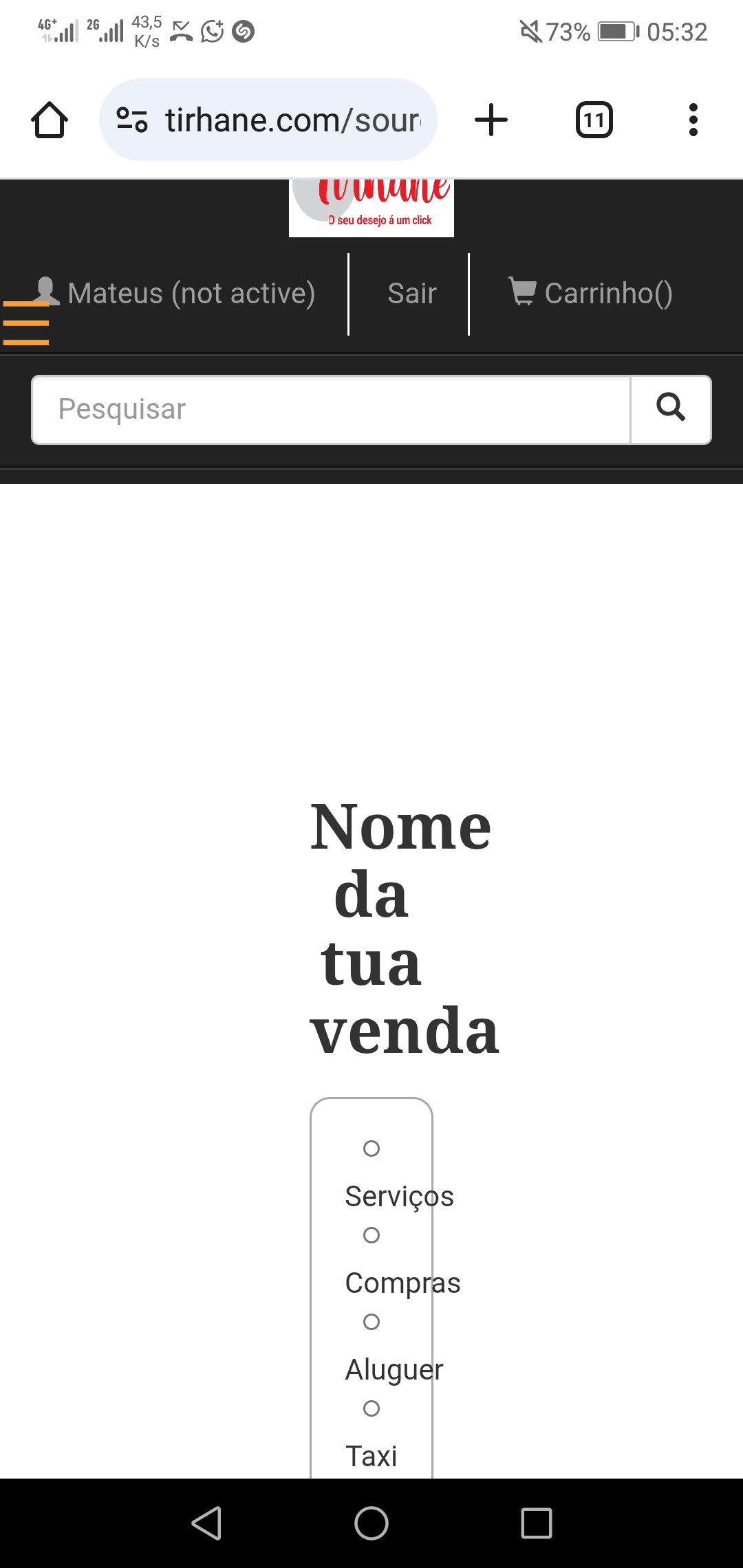Submit search with the magnifier button
743x1568 pixels.
point(671,409)
